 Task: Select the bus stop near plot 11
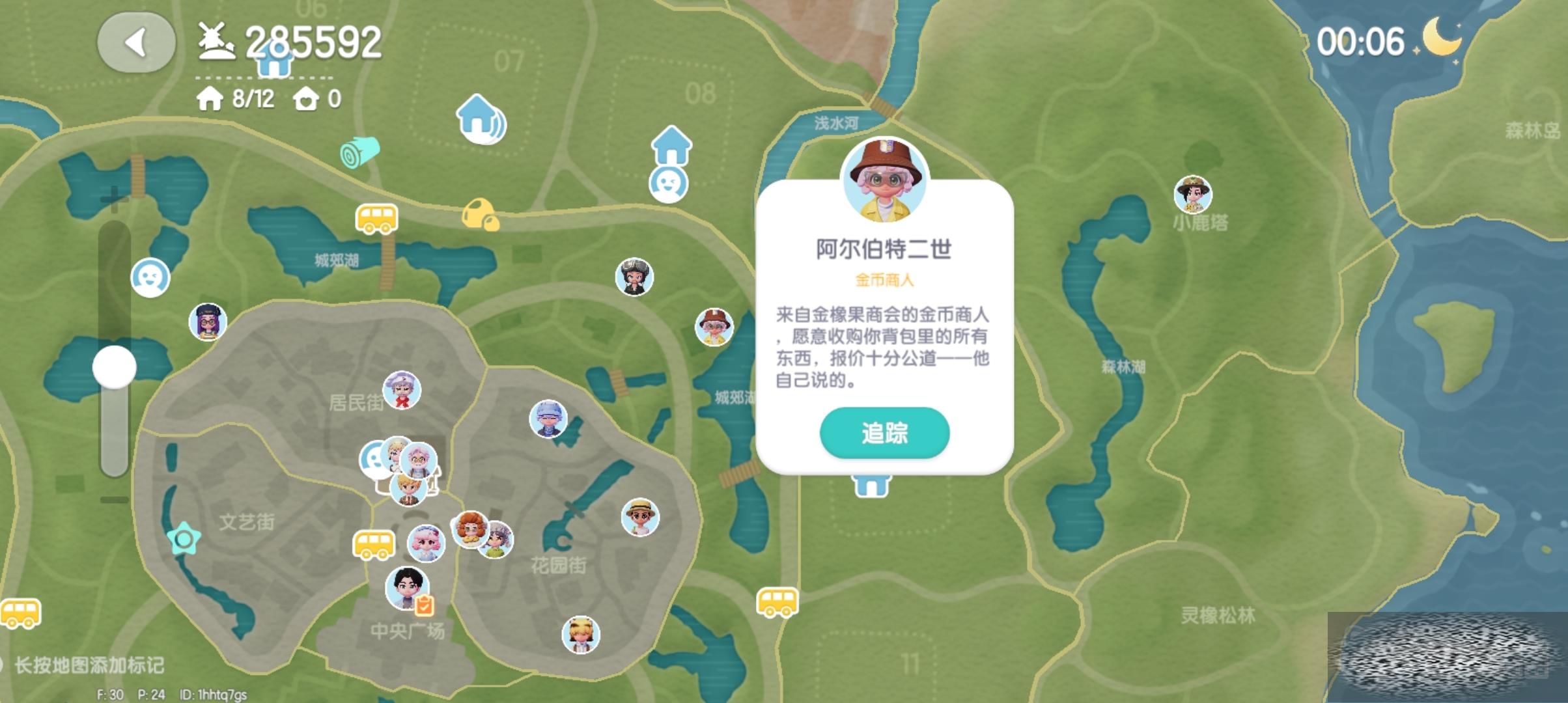click(777, 602)
